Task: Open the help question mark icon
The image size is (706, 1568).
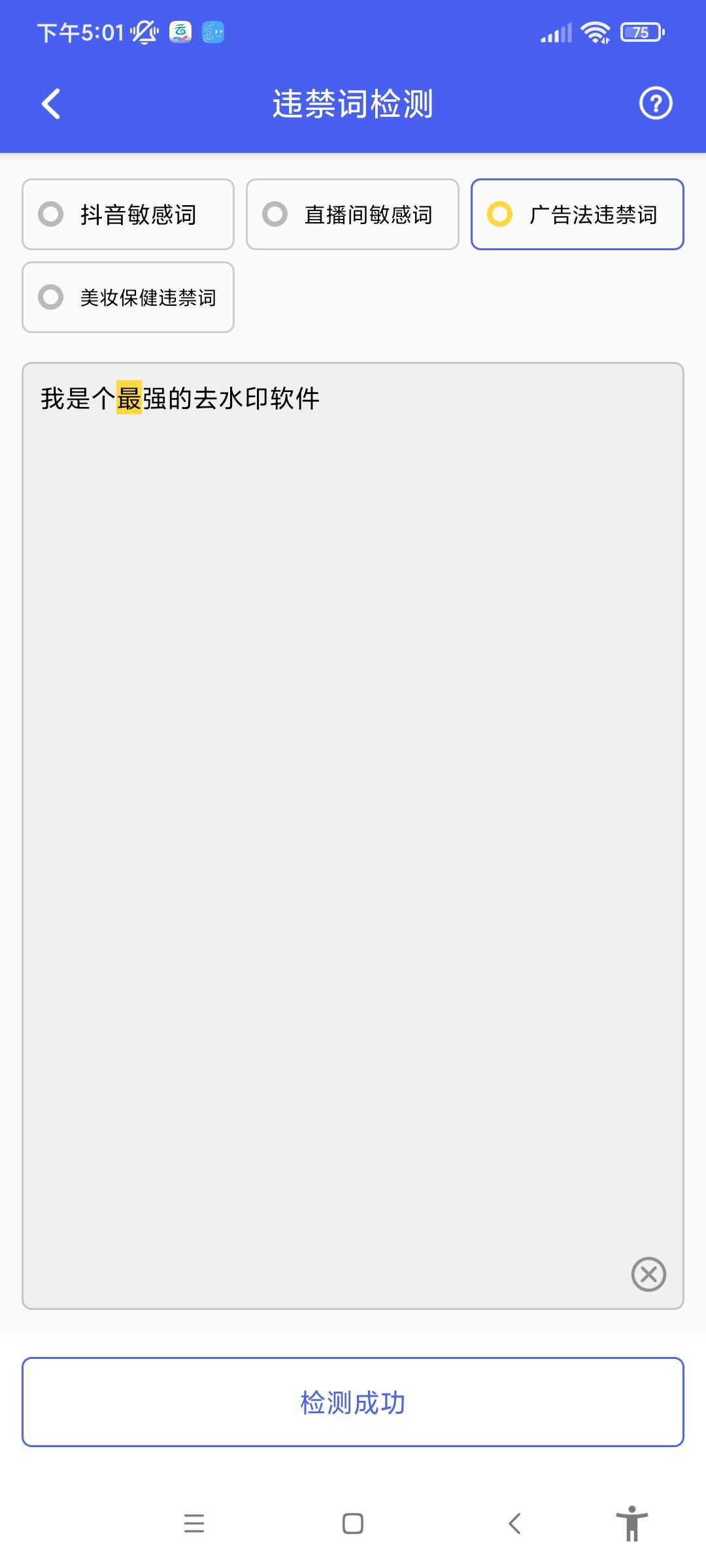Action: coord(656,103)
